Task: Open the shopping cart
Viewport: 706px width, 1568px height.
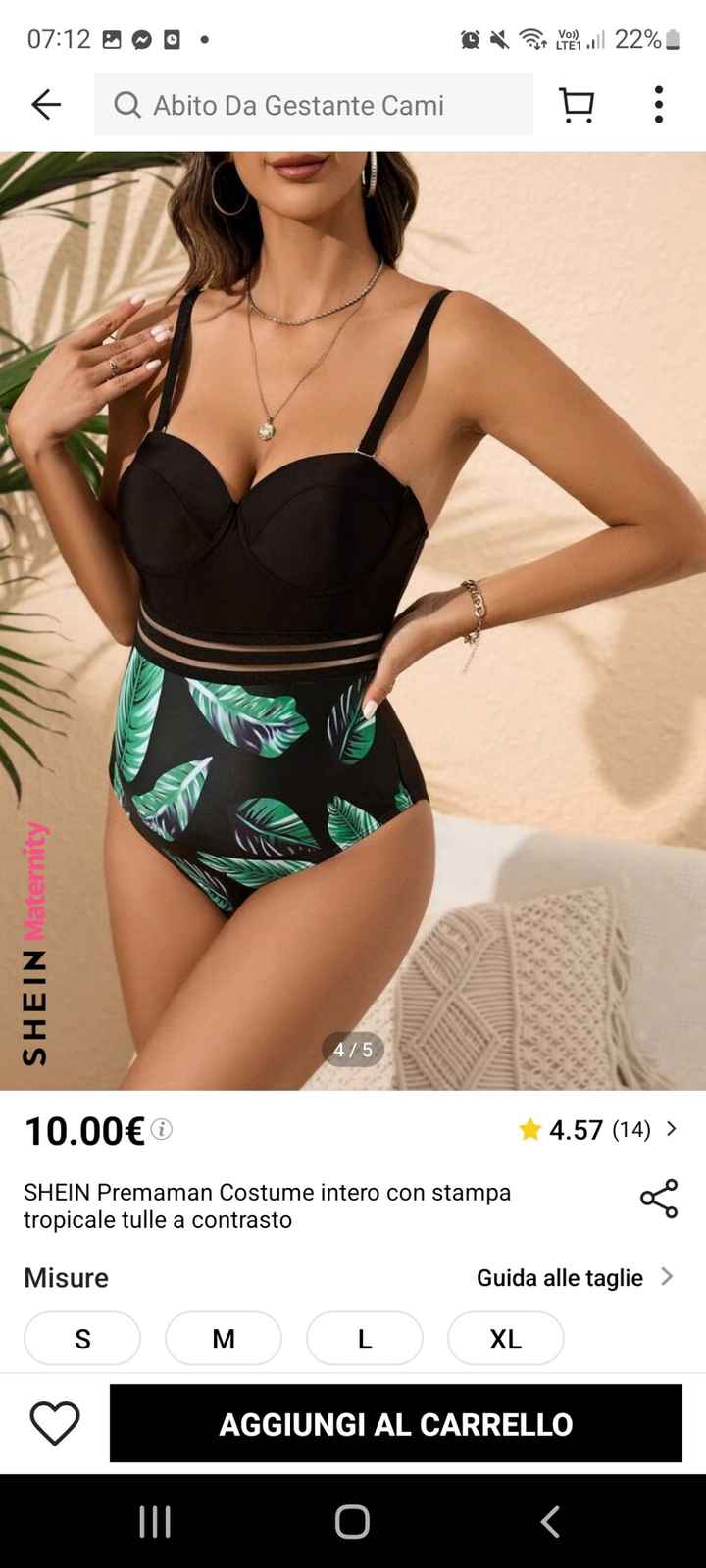Action: tap(577, 105)
